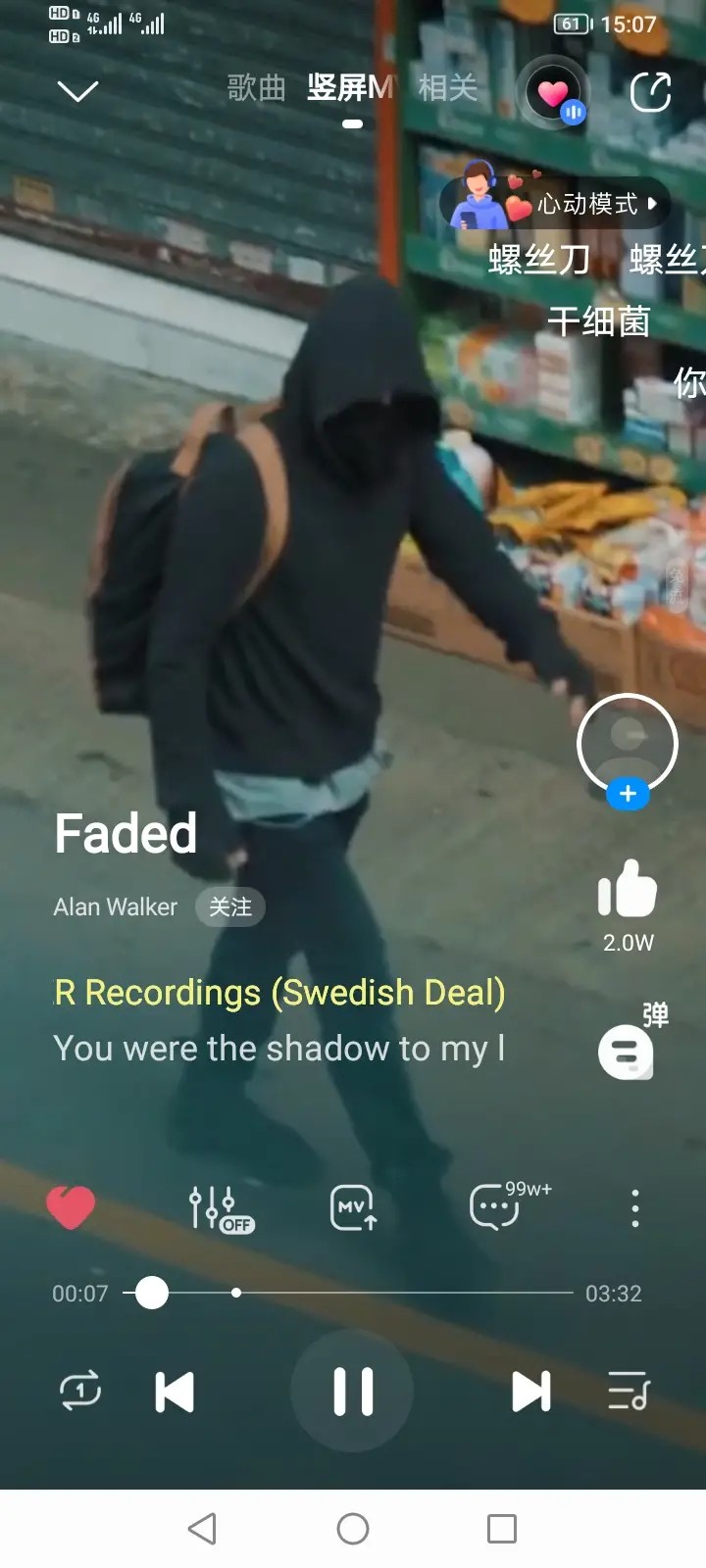Open the MV video option
Viewport: 706px width, 1568px height.
[x=354, y=1207]
